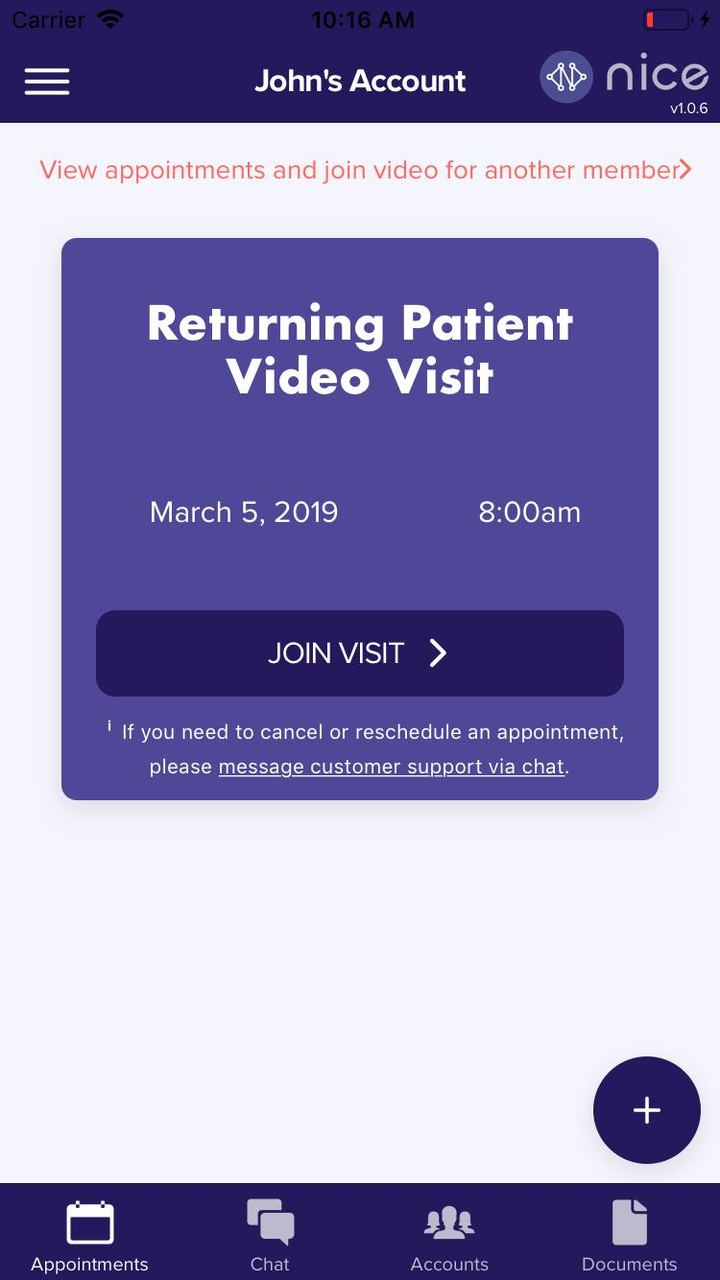This screenshot has width=720, height=1280.
Task: Open the Documents tab
Action: coord(630,1236)
